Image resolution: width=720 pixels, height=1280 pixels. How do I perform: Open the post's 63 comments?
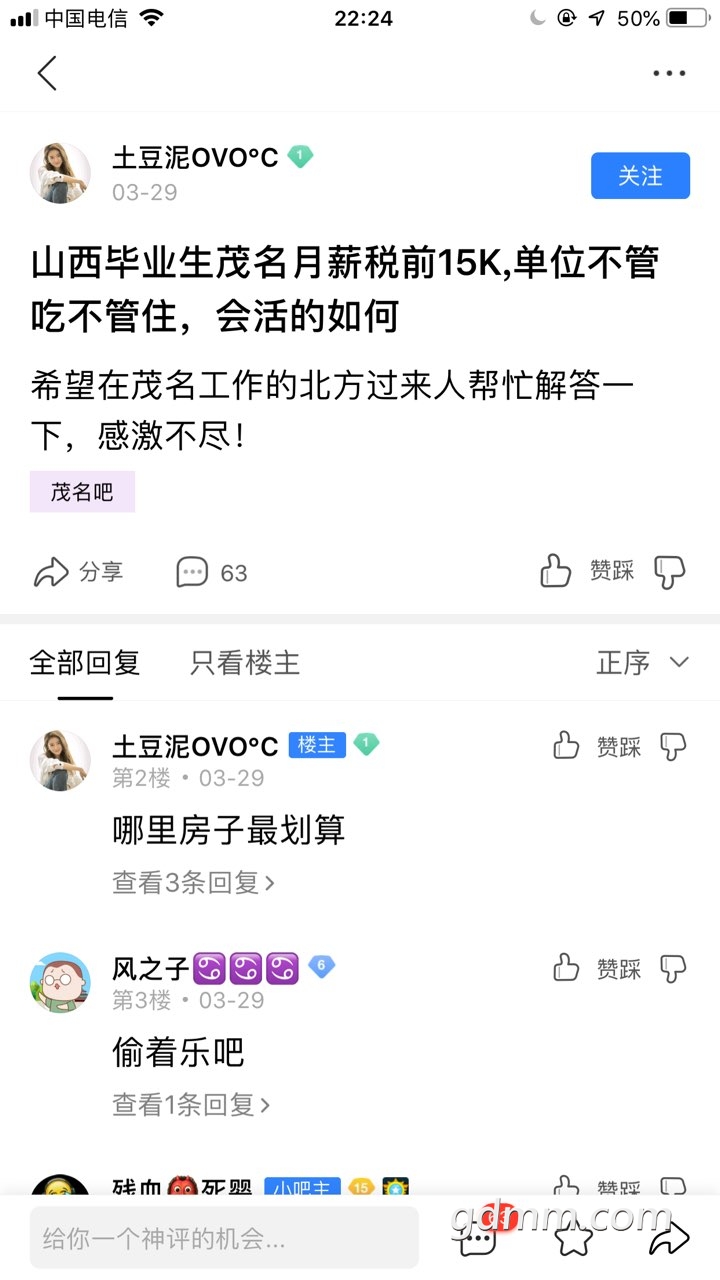point(211,573)
